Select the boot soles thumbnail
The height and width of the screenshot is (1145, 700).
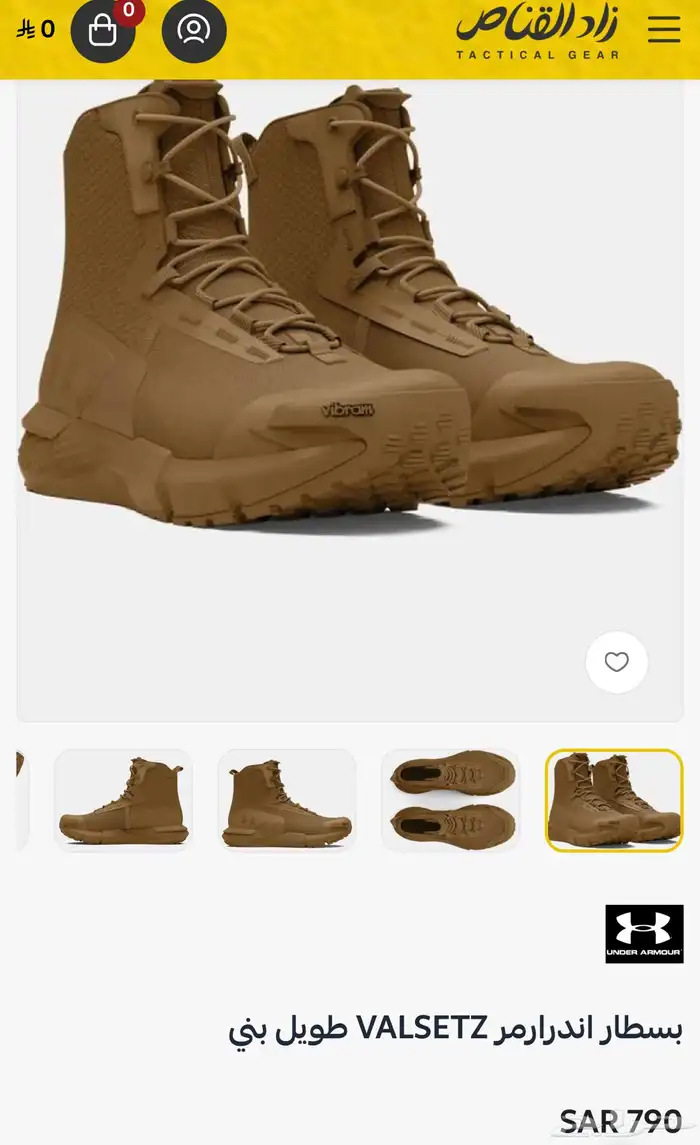click(450, 800)
